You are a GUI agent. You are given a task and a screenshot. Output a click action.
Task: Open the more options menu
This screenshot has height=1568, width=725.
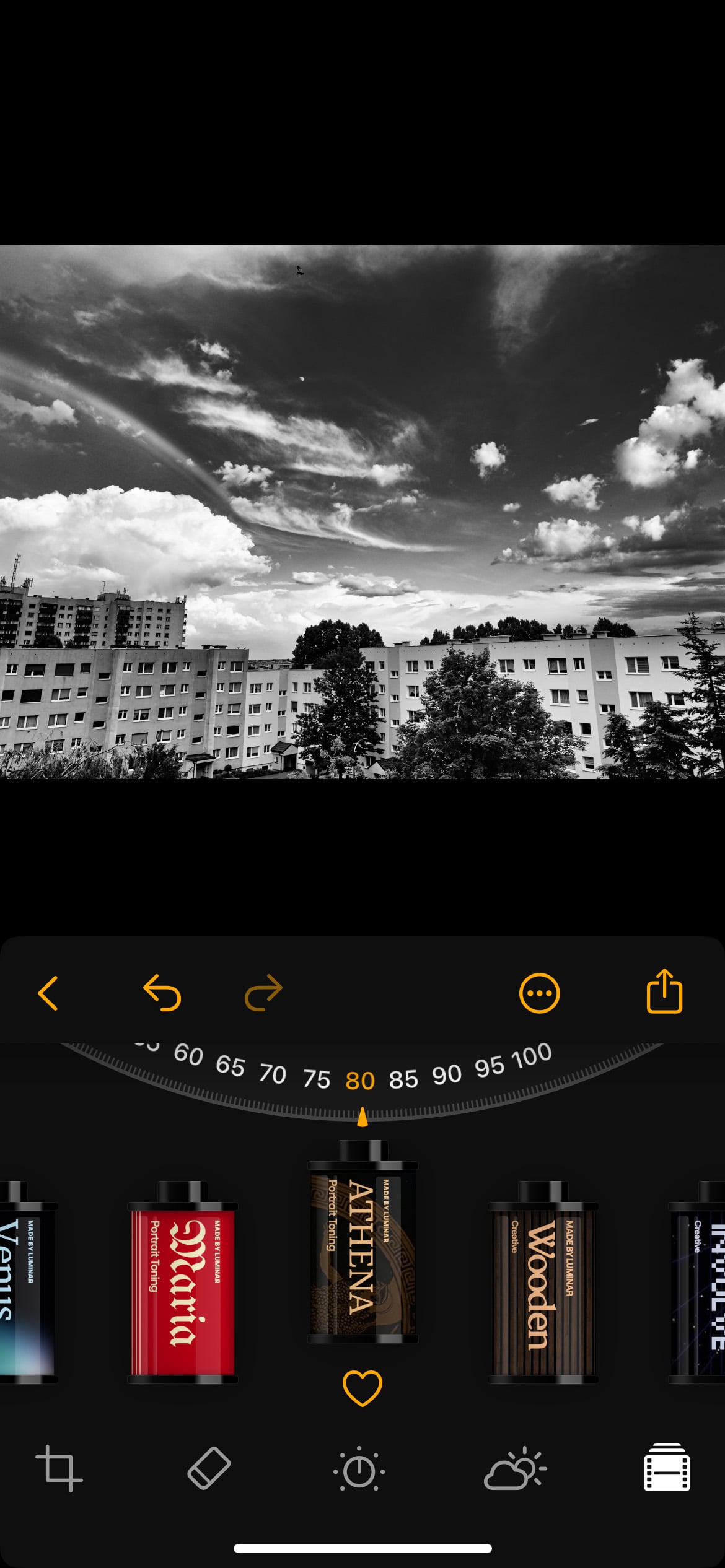pos(539,993)
